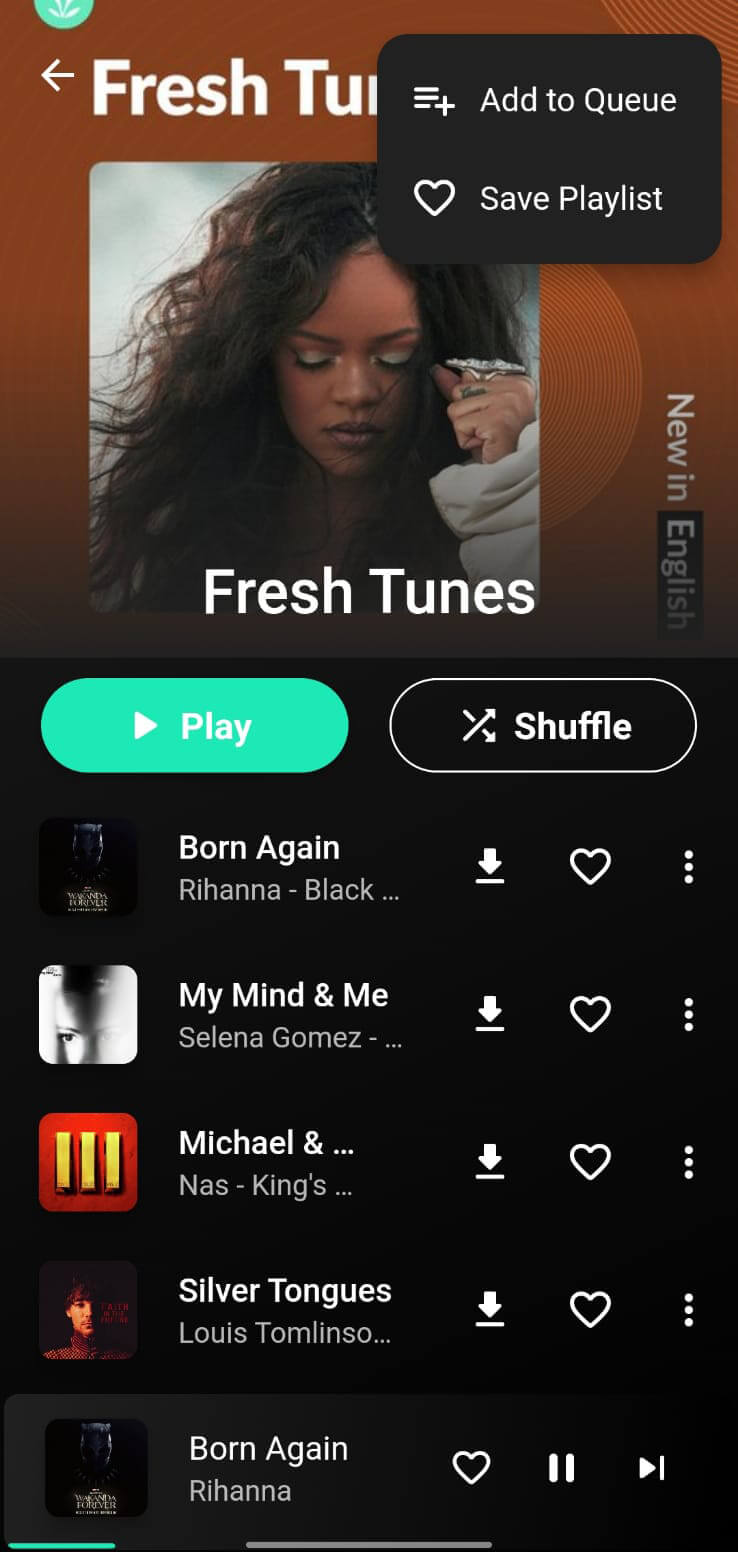
Task: Start the playlist with Play button
Action: [194, 725]
